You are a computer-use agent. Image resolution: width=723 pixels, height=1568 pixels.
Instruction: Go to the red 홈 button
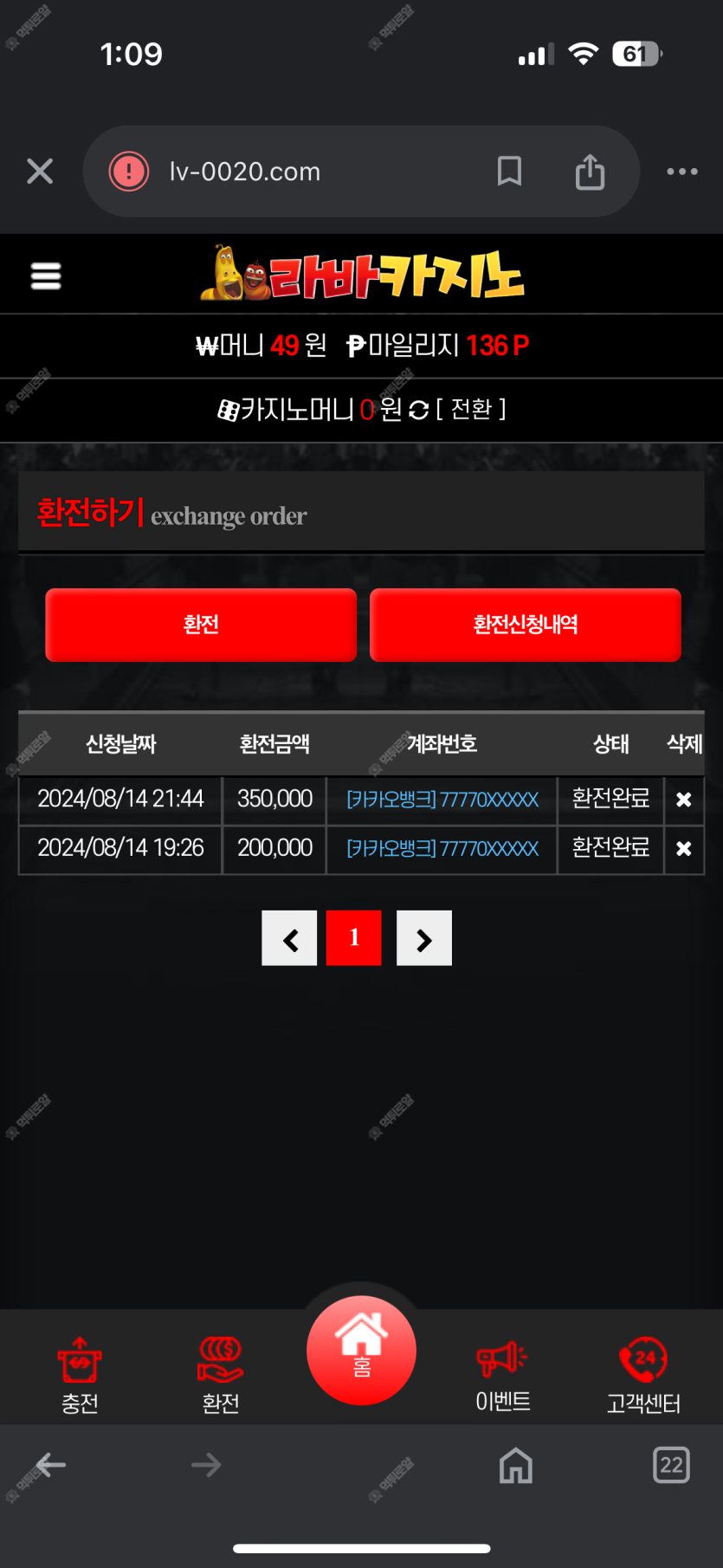click(x=361, y=1350)
